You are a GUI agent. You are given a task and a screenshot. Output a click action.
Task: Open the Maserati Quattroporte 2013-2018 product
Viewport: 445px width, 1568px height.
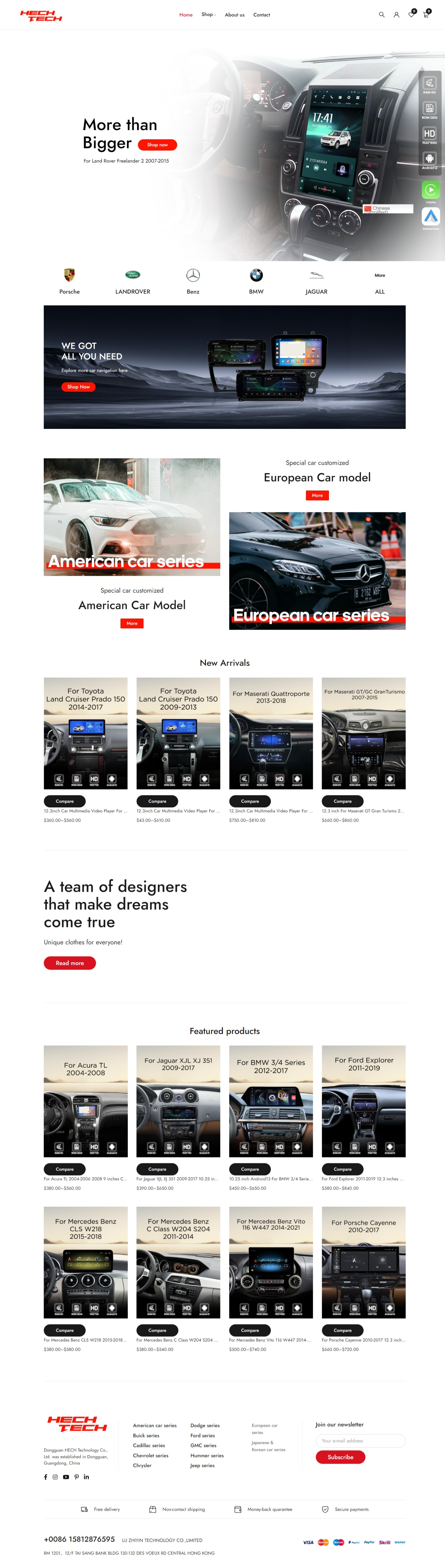[271, 733]
